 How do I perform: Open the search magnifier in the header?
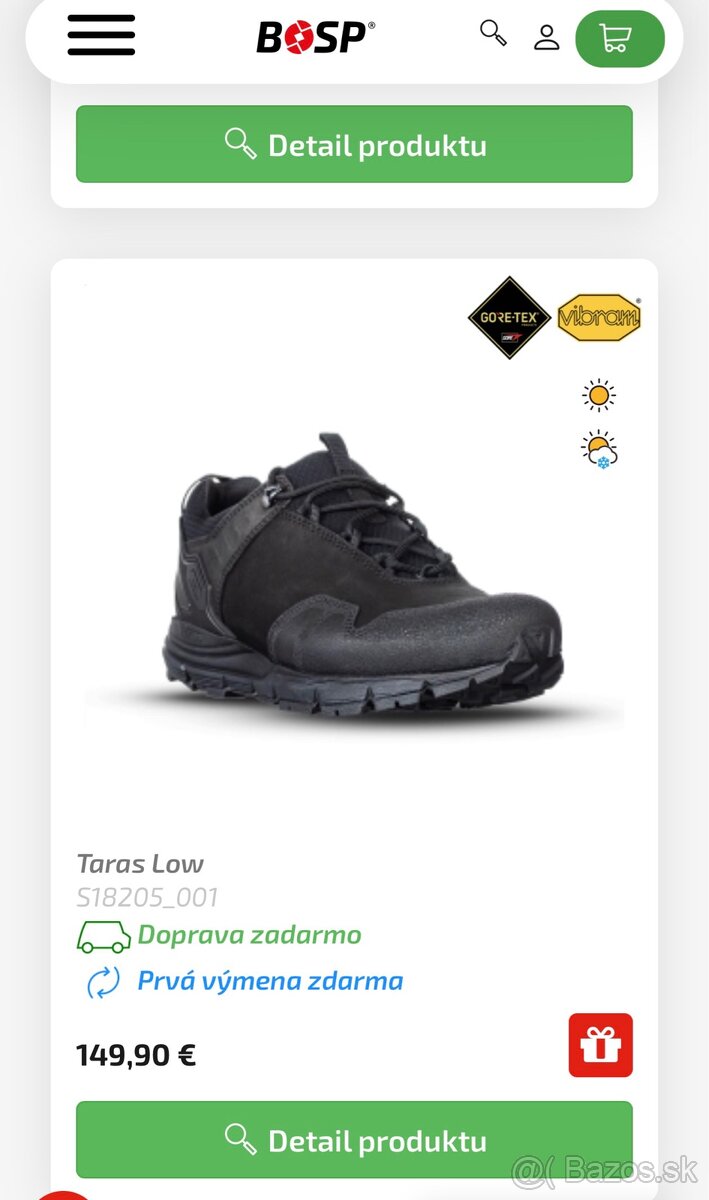click(x=493, y=33)
